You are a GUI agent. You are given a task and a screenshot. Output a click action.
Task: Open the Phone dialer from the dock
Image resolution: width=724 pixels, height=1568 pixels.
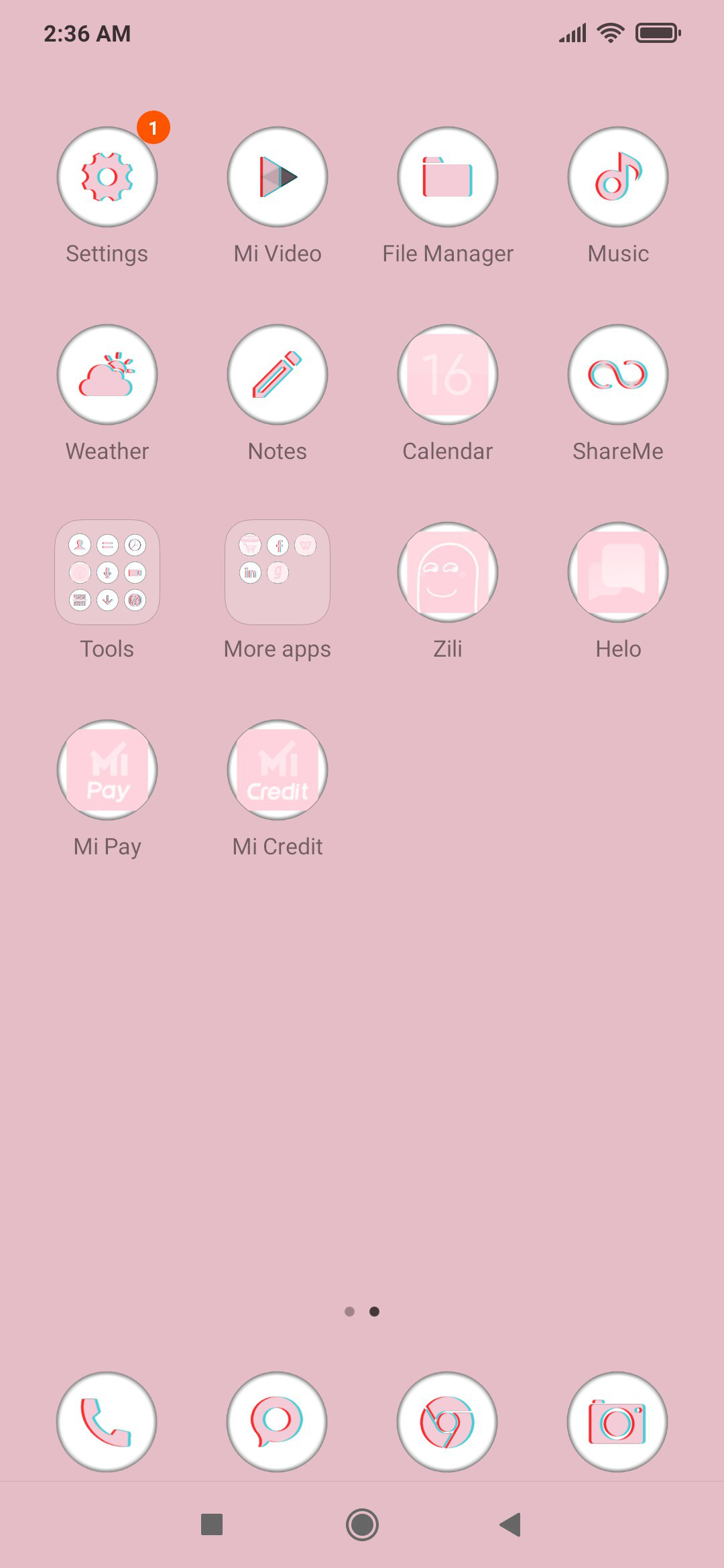click(107, 1421)
